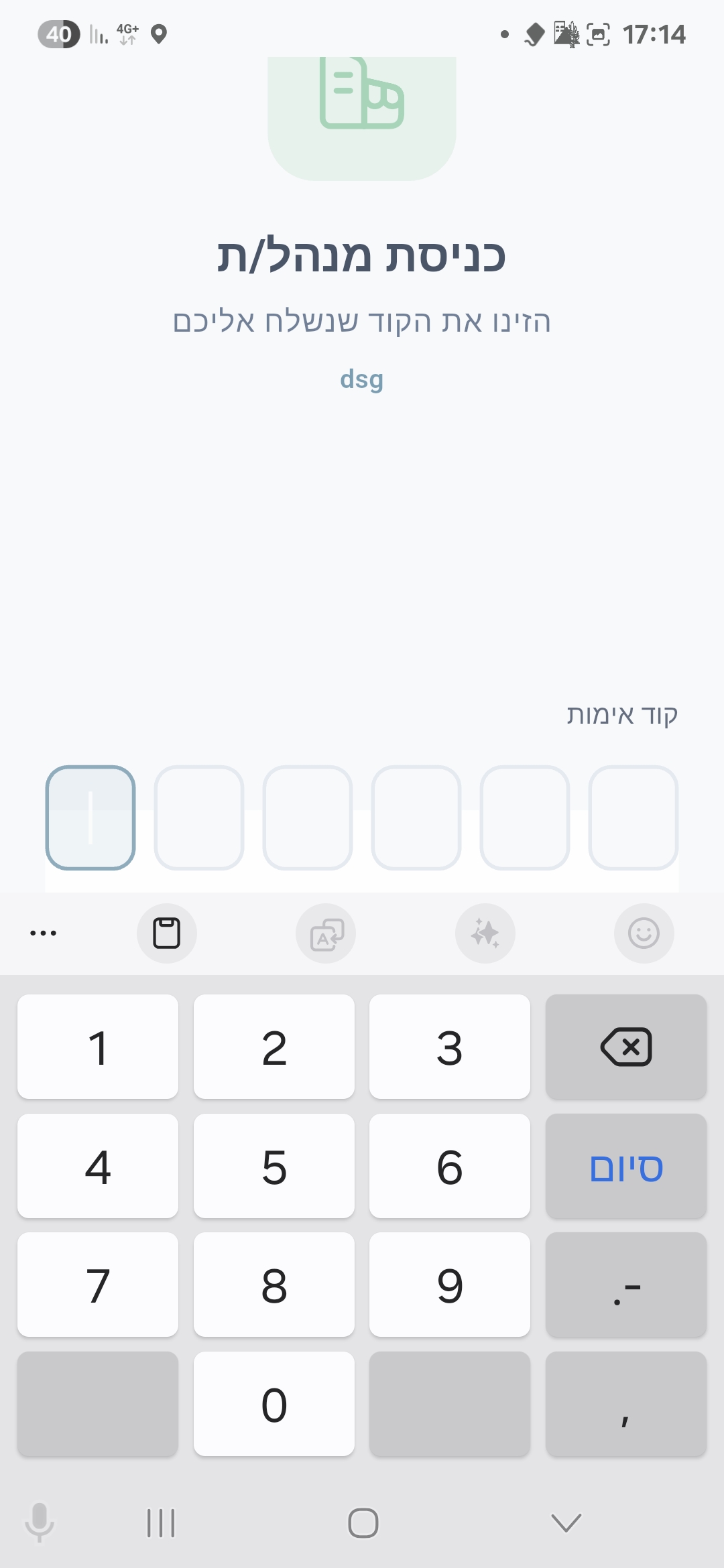The image size is (724, 1568).
Task: Tap the last verification code box
Action: tap(633, 818)
